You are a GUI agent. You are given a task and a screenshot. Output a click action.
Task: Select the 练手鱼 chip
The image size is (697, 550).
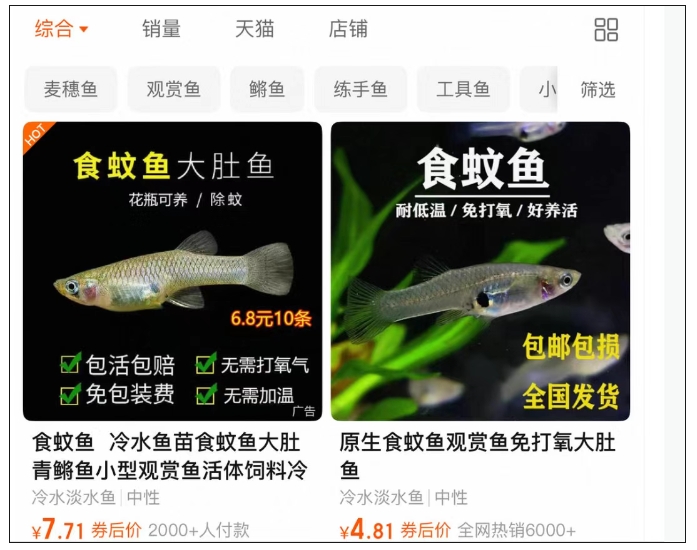click(360, 89)
